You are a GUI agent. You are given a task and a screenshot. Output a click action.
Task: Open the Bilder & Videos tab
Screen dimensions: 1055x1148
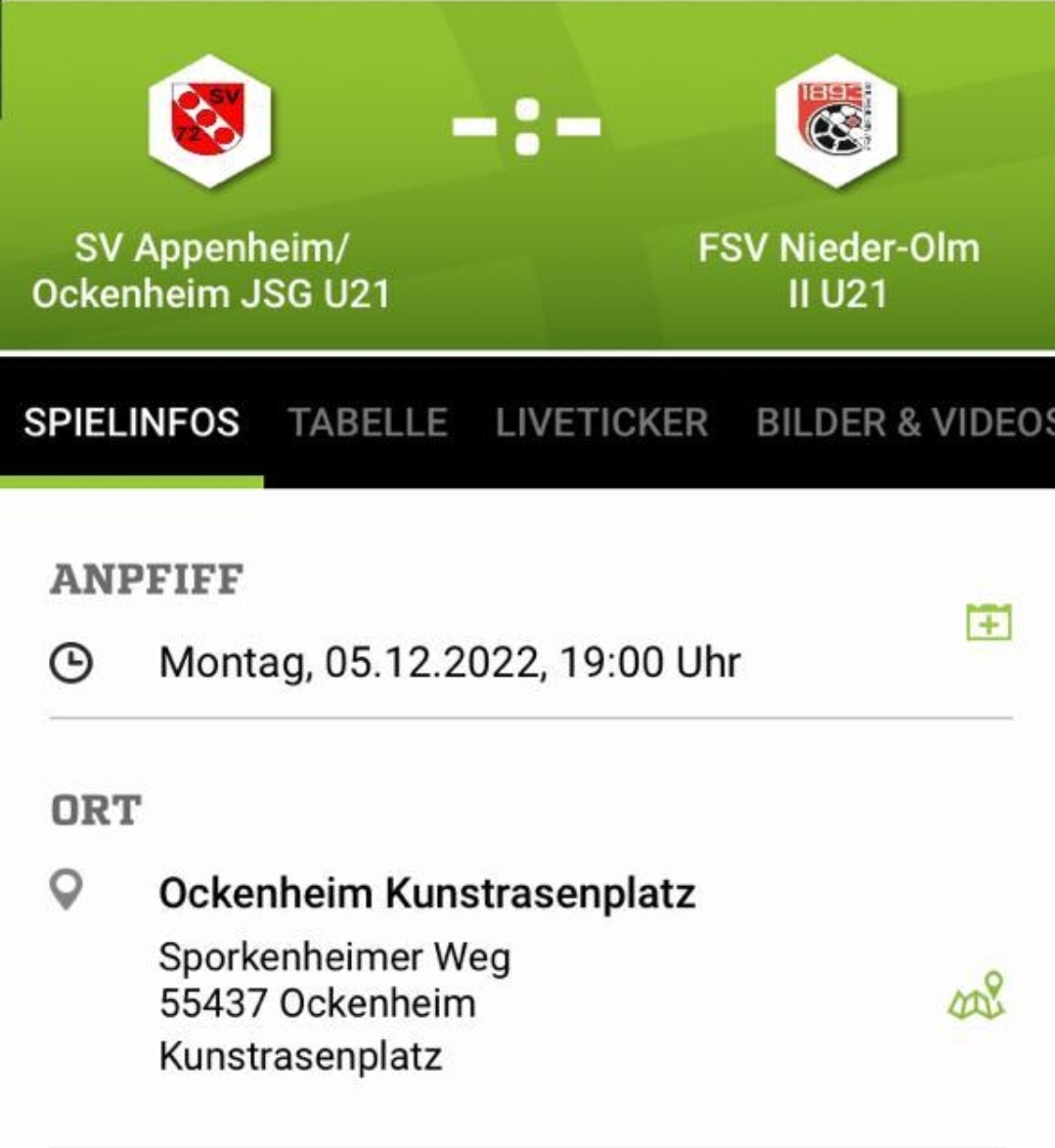(903, 422)
